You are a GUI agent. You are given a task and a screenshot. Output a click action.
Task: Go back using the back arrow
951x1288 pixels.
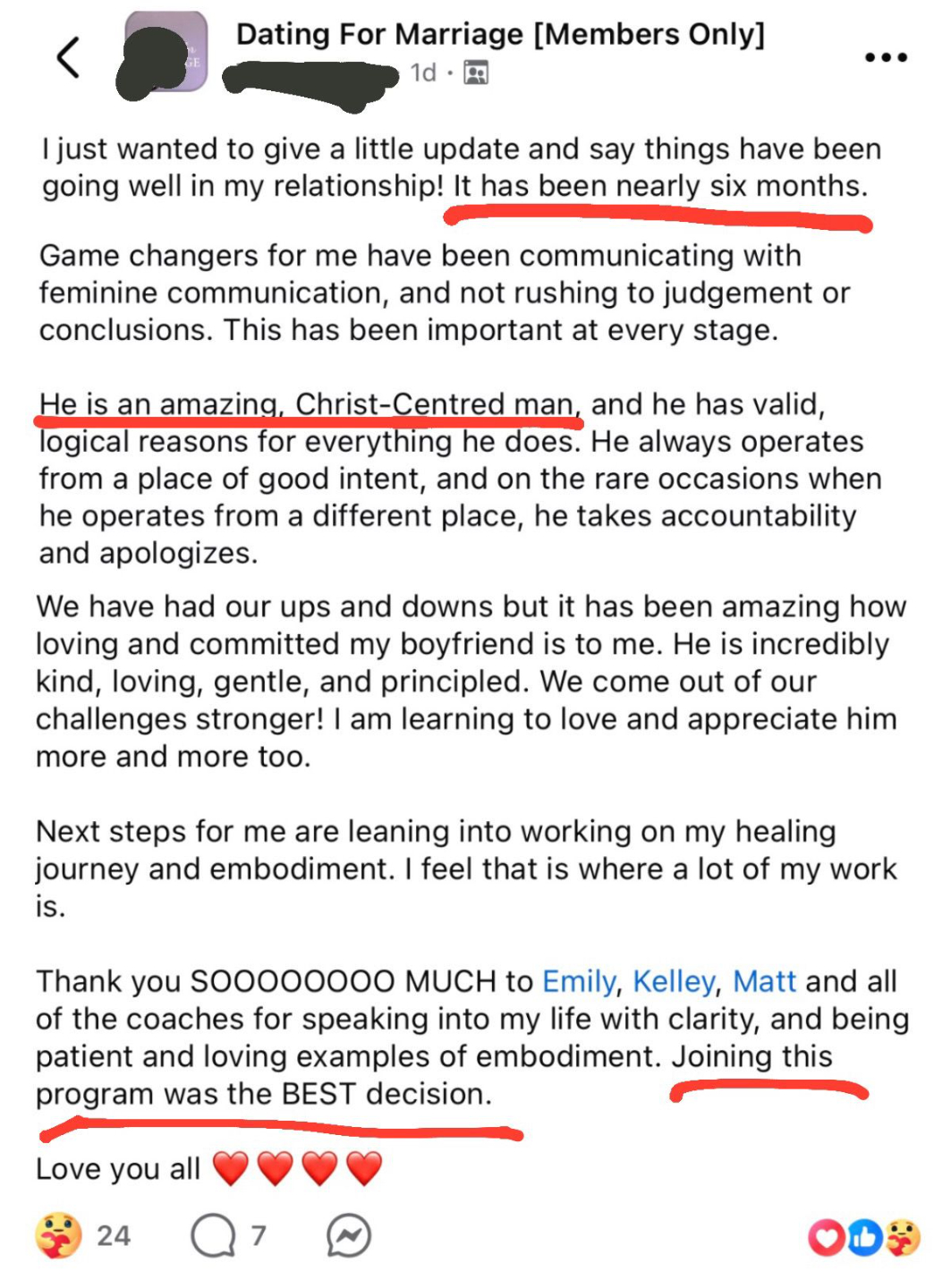pos(68,57)
